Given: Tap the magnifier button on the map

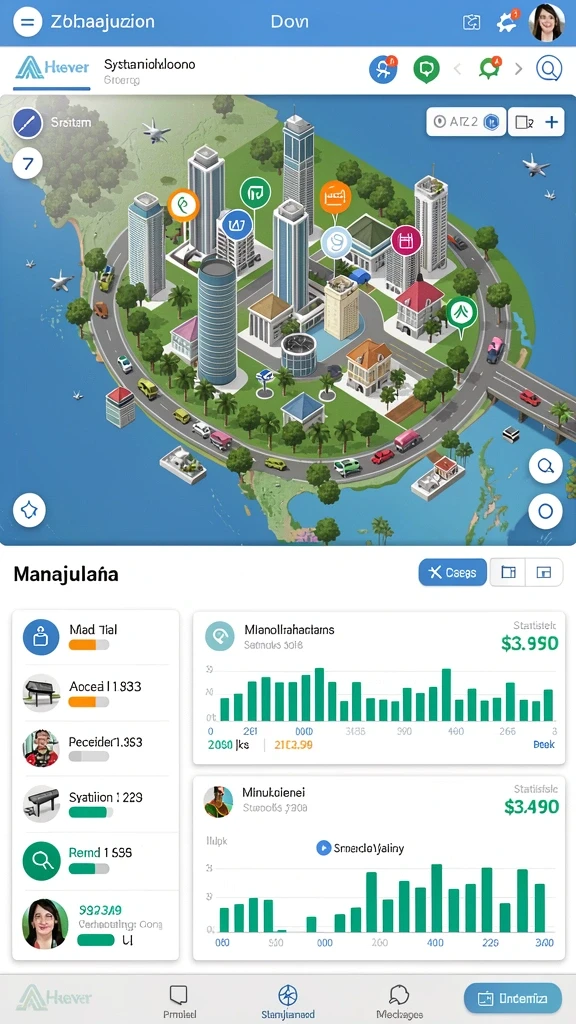Looking at the screenshot, I should coord(545,466).
